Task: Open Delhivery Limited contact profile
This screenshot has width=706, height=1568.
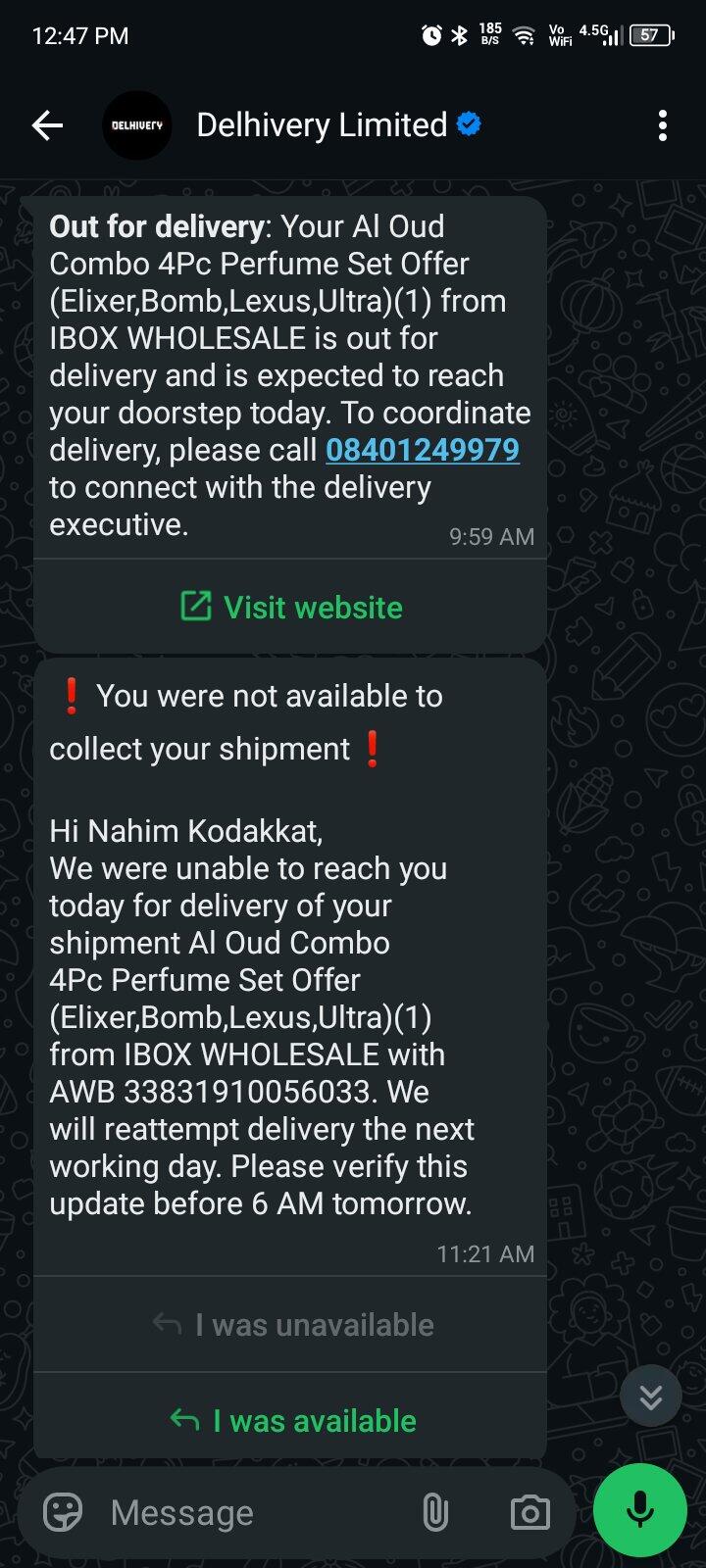Action: coord(322,125)
